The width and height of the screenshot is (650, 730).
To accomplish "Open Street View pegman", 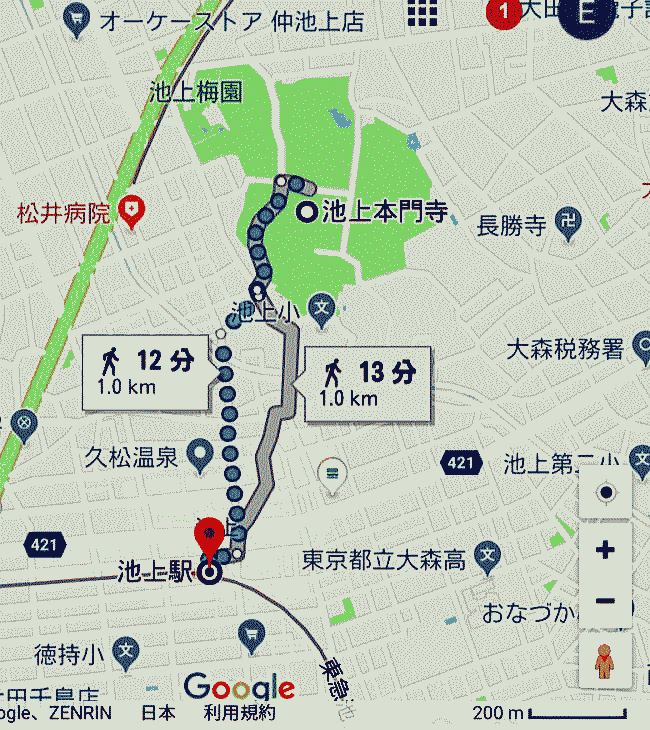I will 605,662.
